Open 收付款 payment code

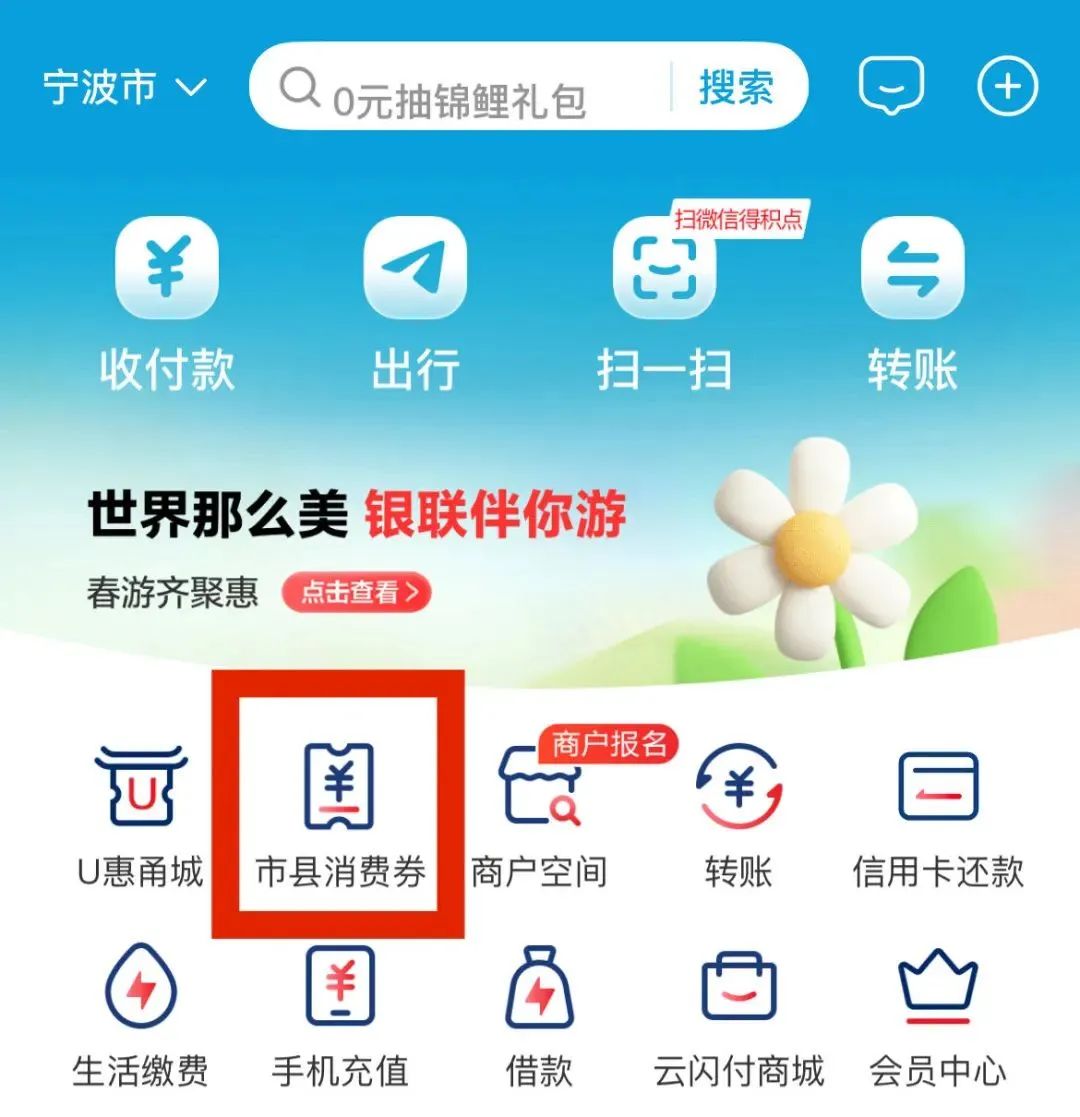point(167,300)
